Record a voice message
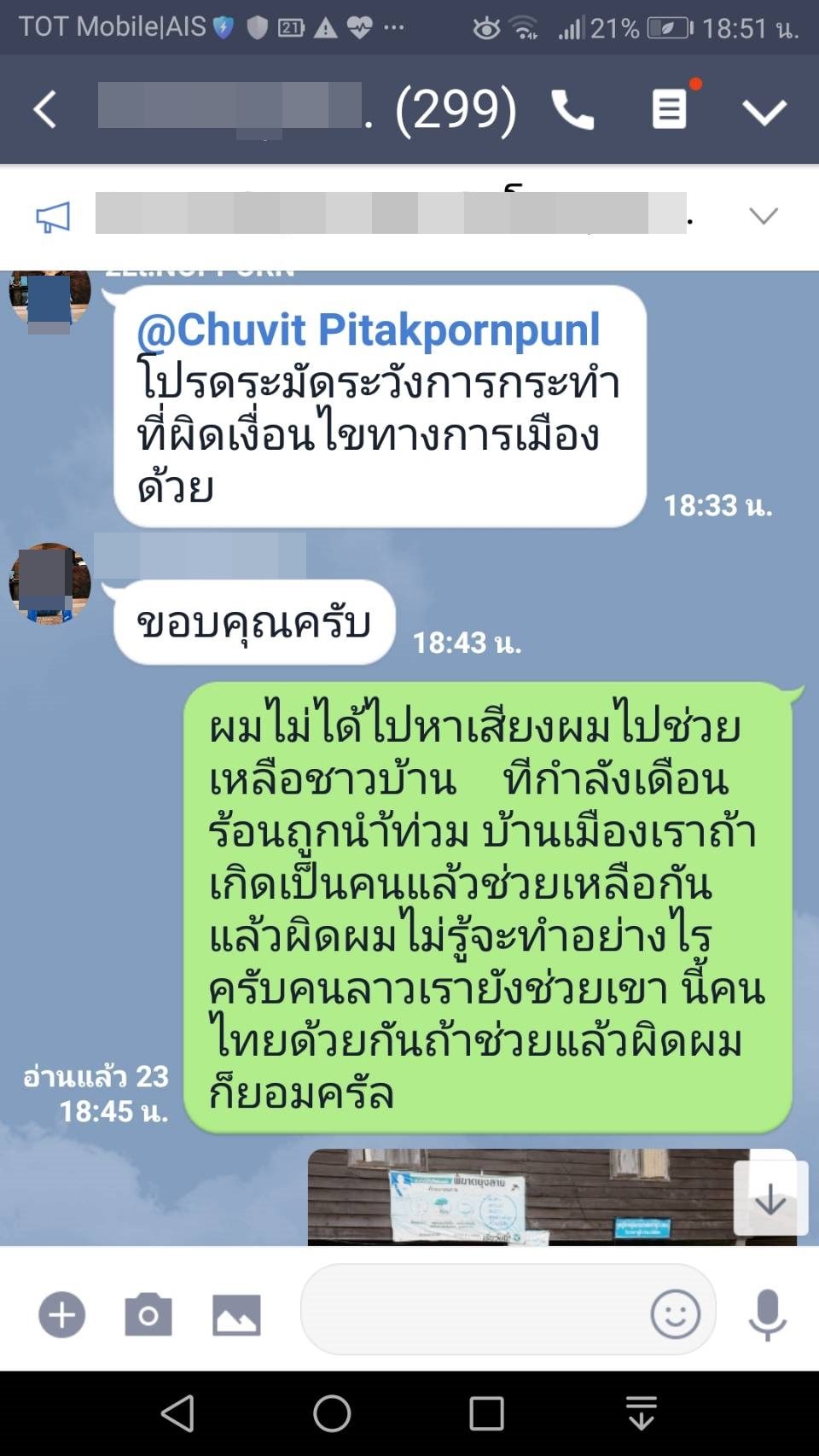 (767, 1314)
